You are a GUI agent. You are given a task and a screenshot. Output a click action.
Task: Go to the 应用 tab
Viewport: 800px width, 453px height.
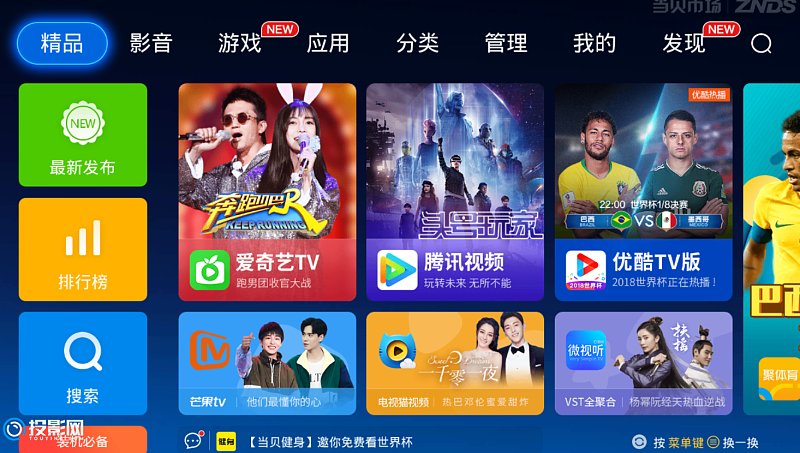(328, 43)
